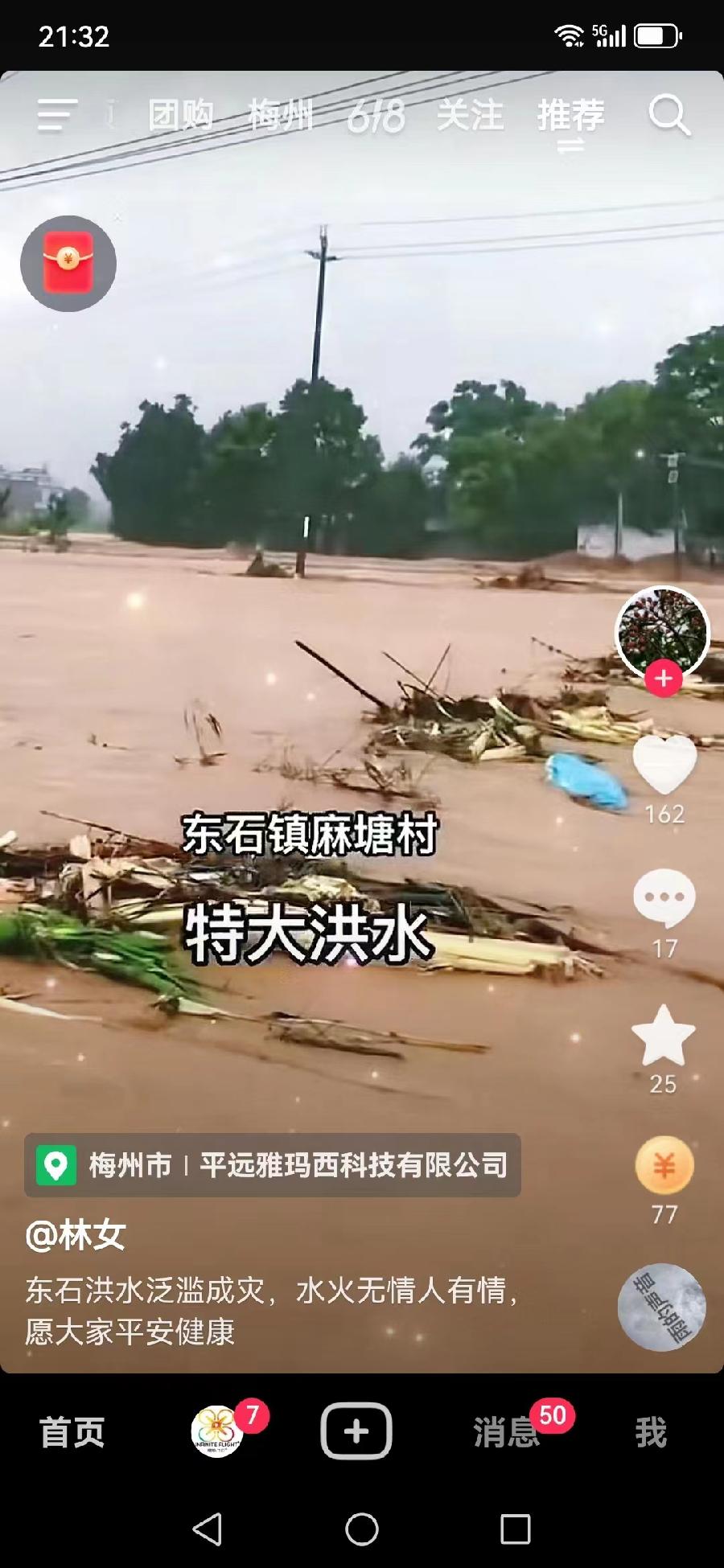The width and height of the screenshot is (724, 1568).
Task: Favorite the video with the star
Action: (x=664, y=1036)
